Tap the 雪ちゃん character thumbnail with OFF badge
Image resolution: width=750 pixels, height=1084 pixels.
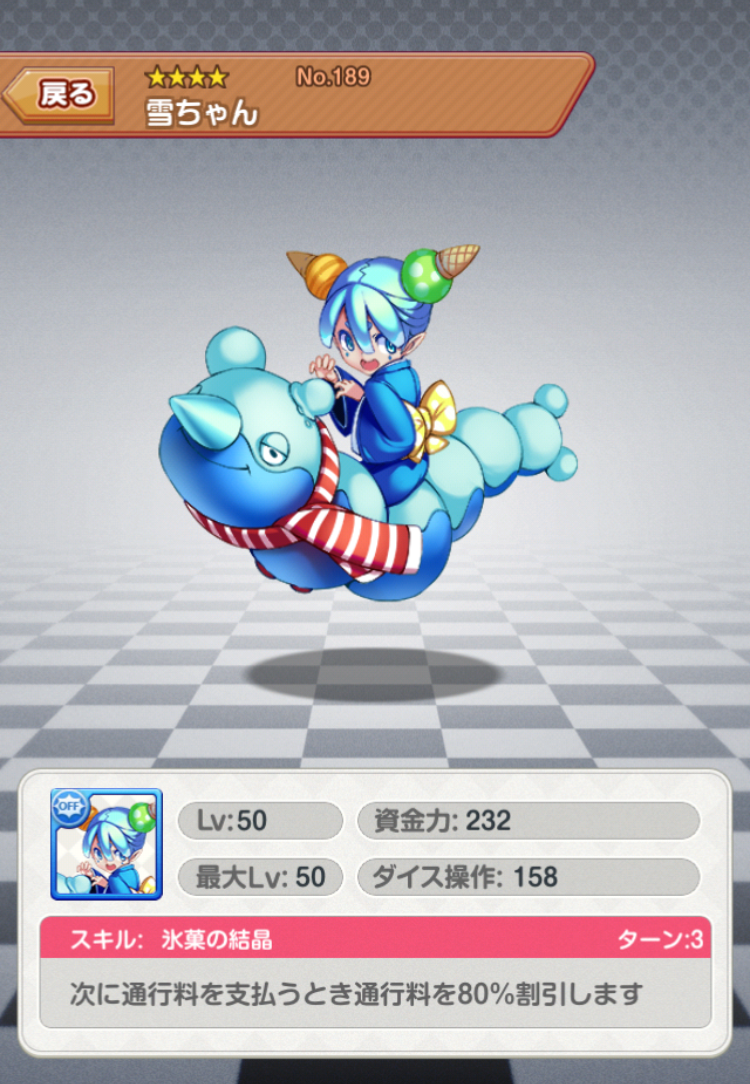coord(106,844)
